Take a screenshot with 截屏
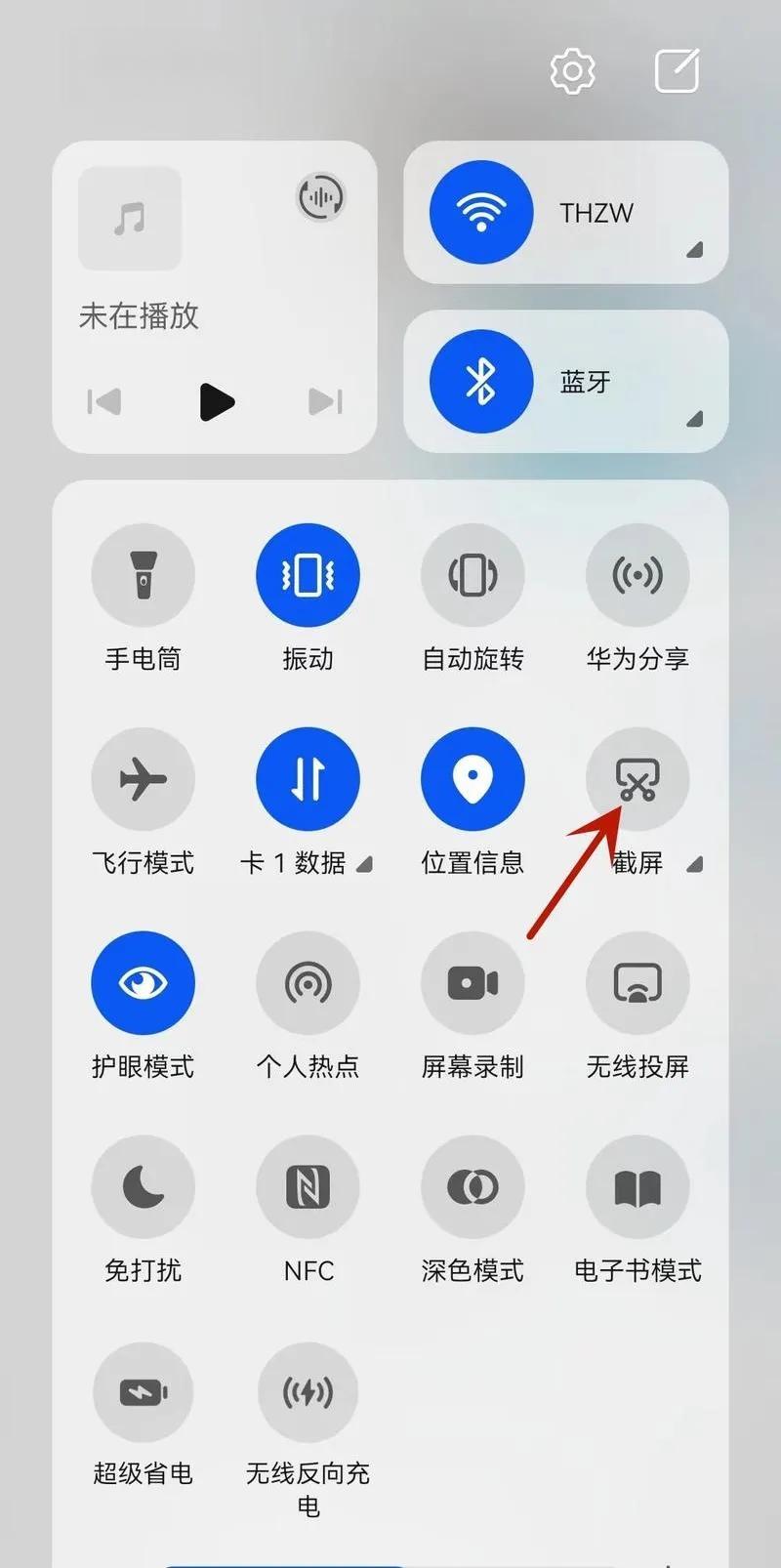 pyautogui.click(x=637, y=779)
